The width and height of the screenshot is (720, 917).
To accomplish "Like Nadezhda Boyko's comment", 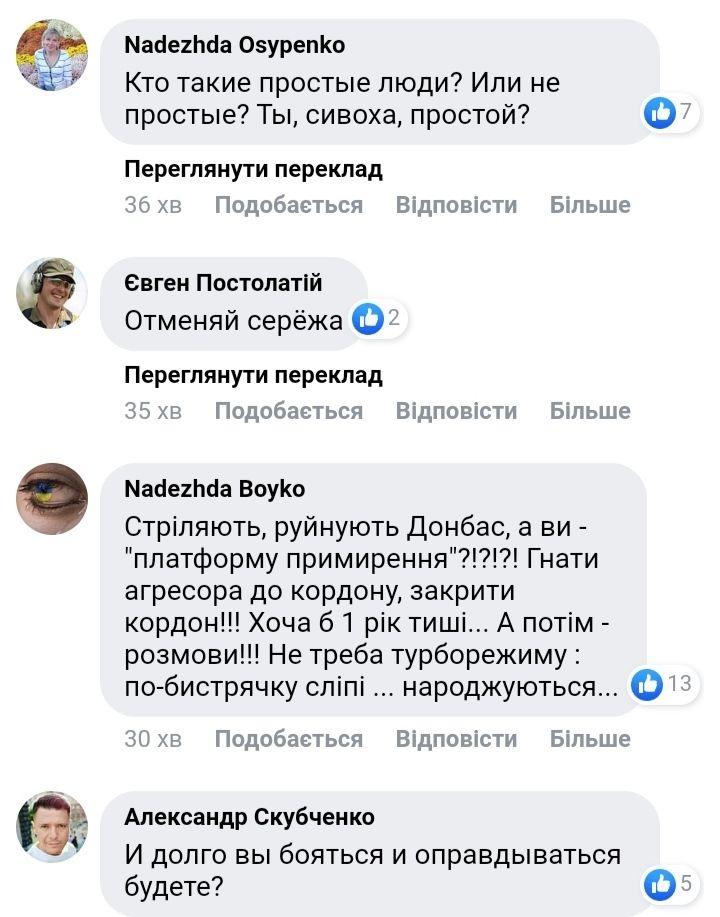I will click(288, 739).
